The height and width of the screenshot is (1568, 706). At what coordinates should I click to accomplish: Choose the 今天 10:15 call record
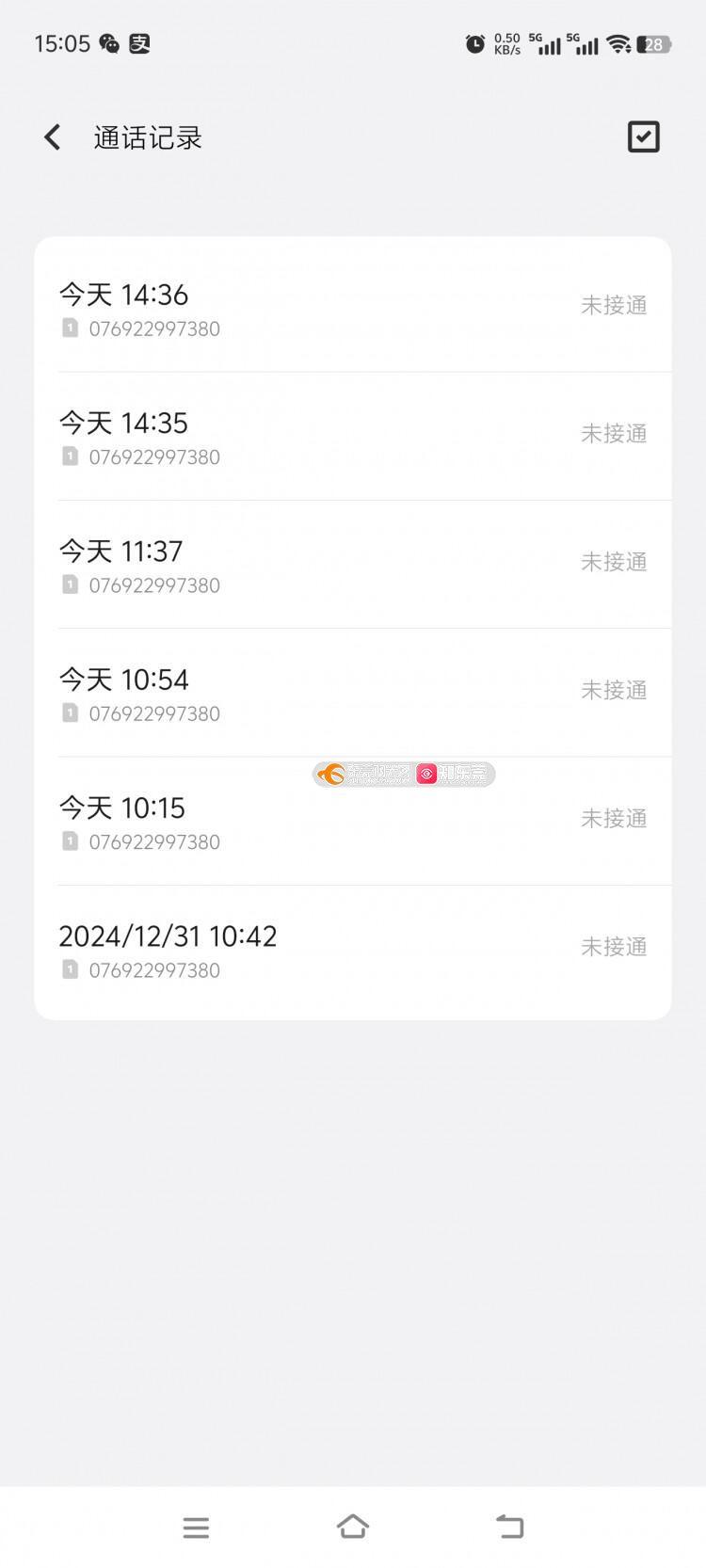click(353, 821)
